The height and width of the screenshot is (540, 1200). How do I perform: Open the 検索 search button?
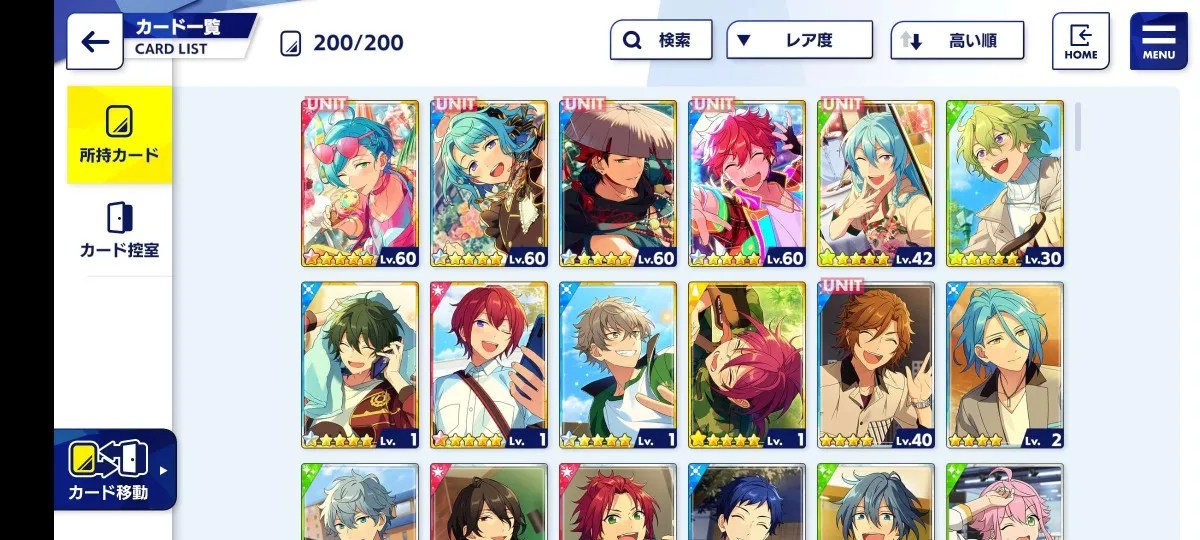pyautogui.click(x=661, y=41)
